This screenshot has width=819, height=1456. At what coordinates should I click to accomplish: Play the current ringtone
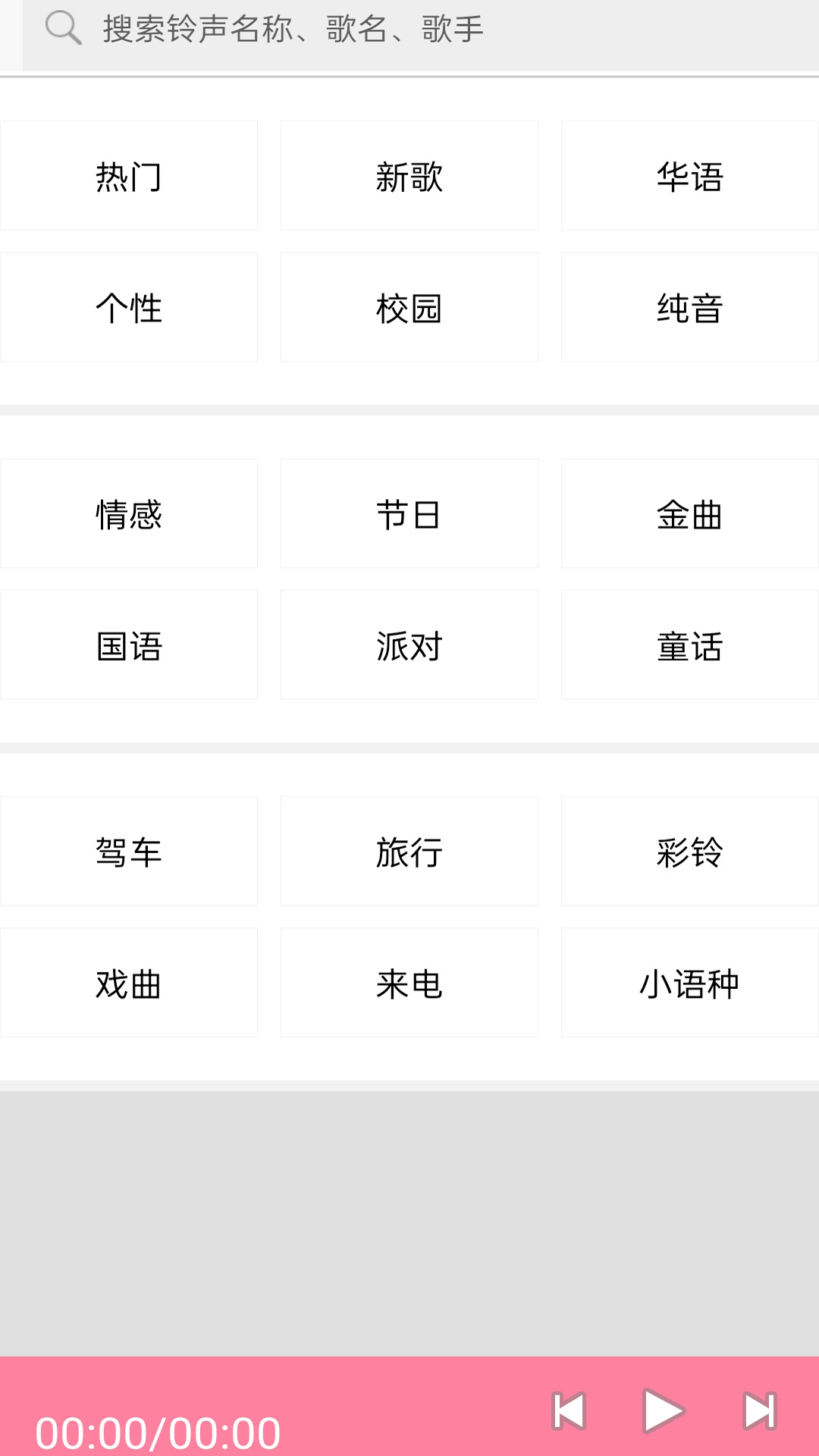663,1411
